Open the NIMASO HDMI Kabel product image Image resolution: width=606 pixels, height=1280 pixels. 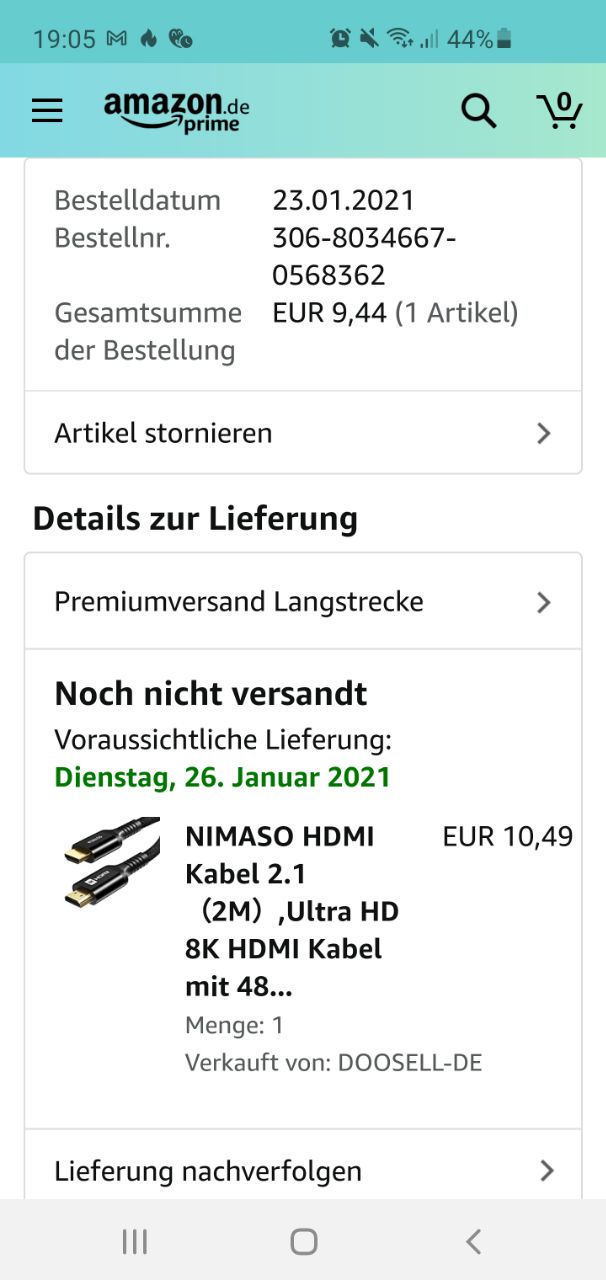tap(109, 863)
